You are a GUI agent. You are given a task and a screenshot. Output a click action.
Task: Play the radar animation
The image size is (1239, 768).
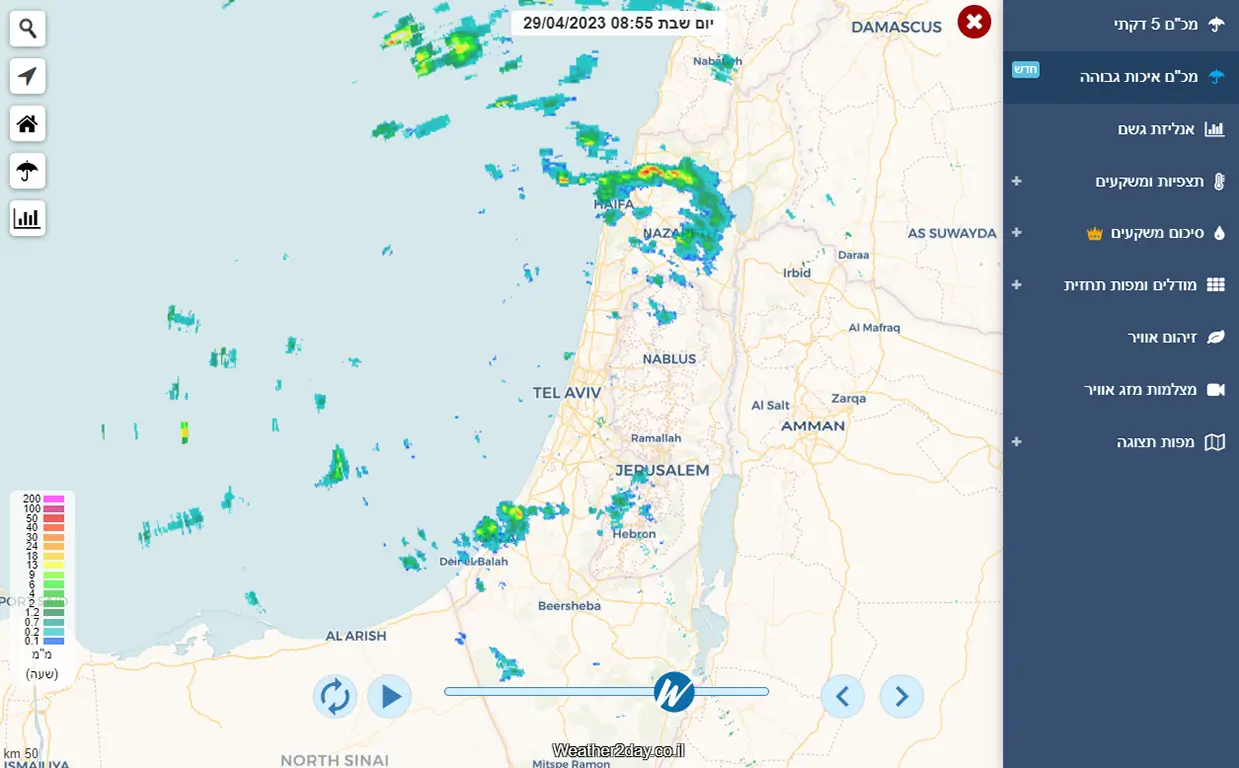point(389,696)
